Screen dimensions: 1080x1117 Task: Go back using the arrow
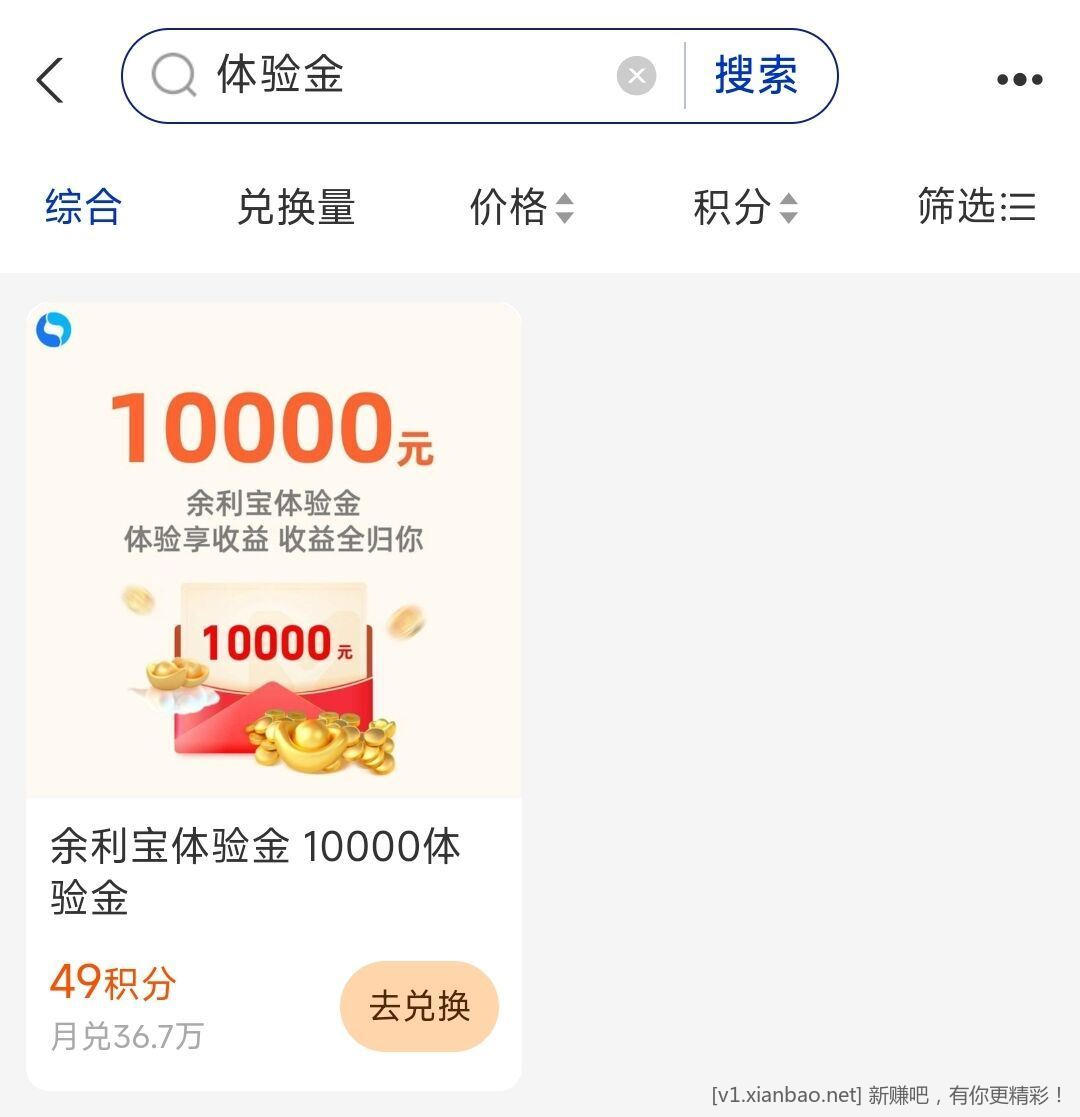pos(50,79)
